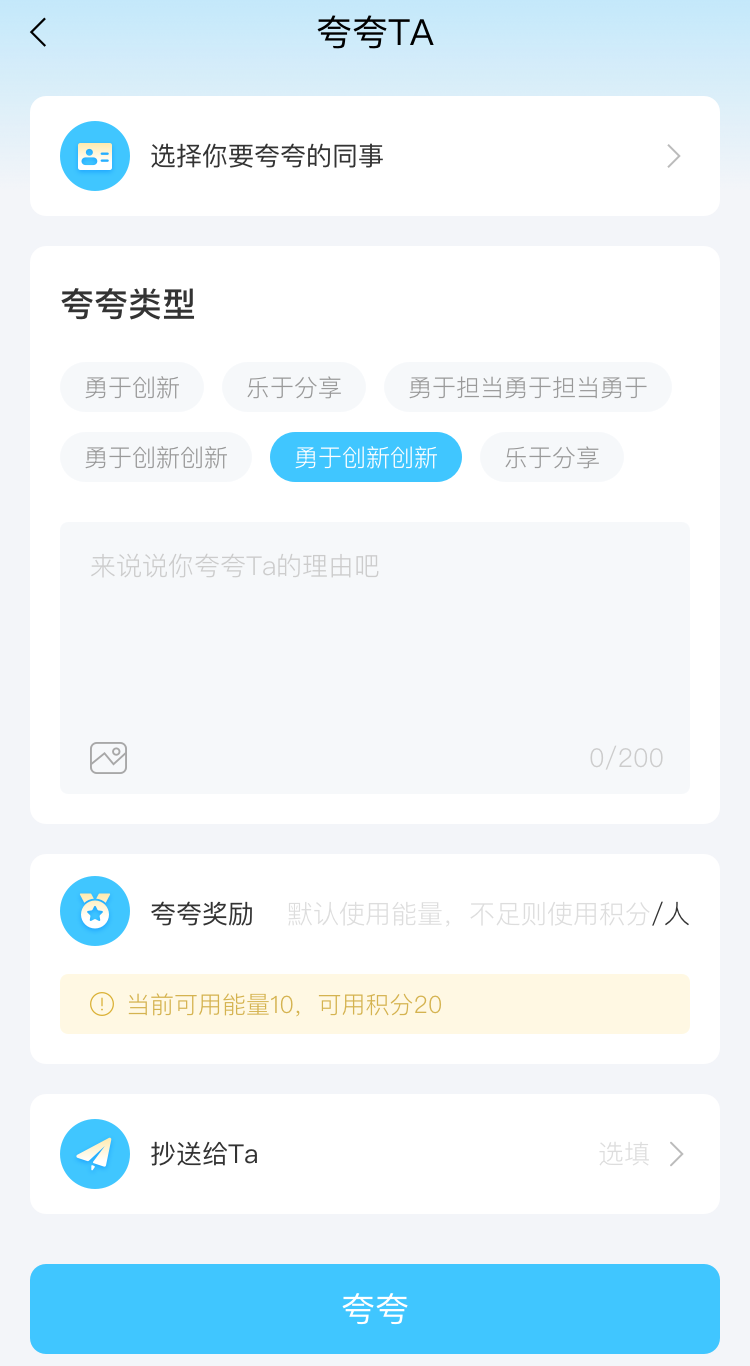
Task: Open the 抄送给Ta optional row
Action: coord(375,1154)
